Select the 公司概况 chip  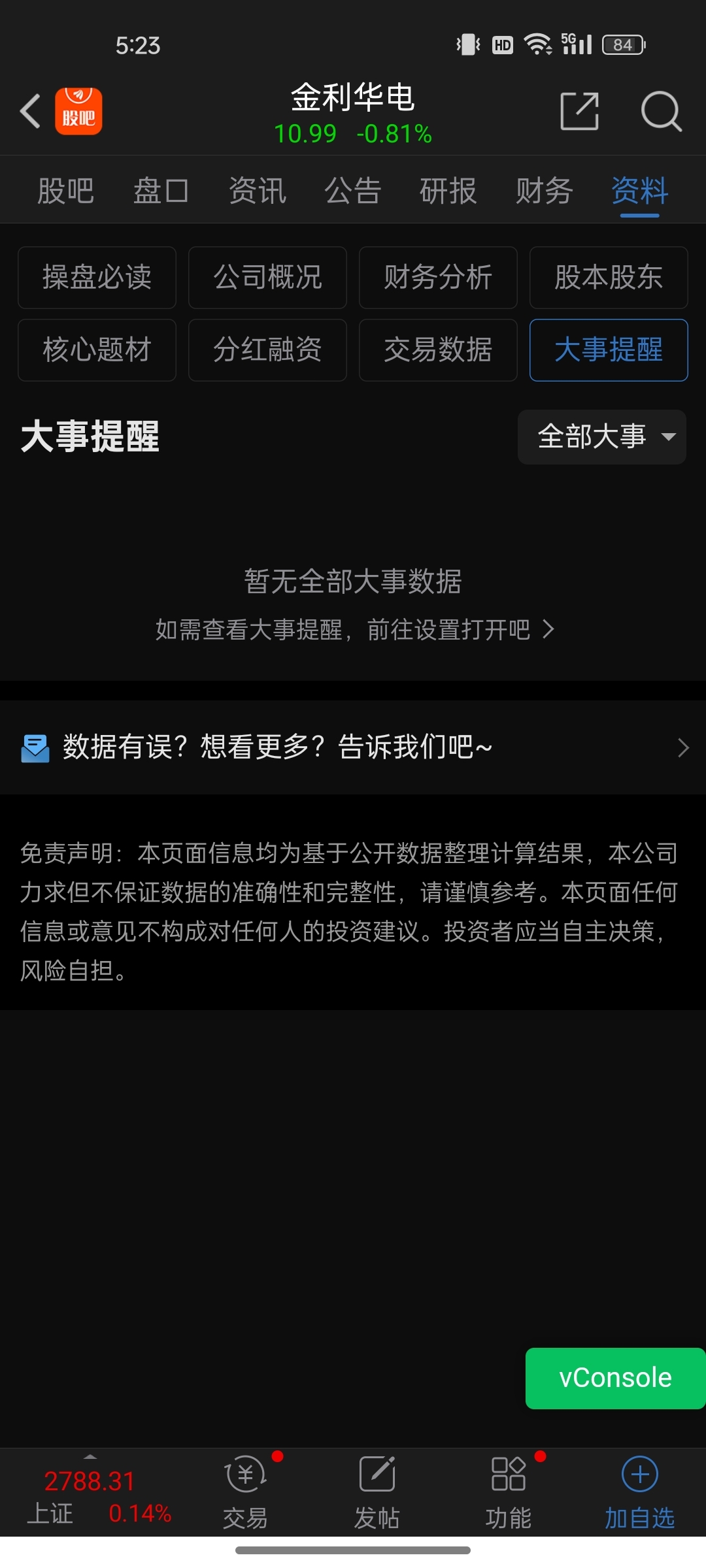pyautogui.click(x=267, y=277)
